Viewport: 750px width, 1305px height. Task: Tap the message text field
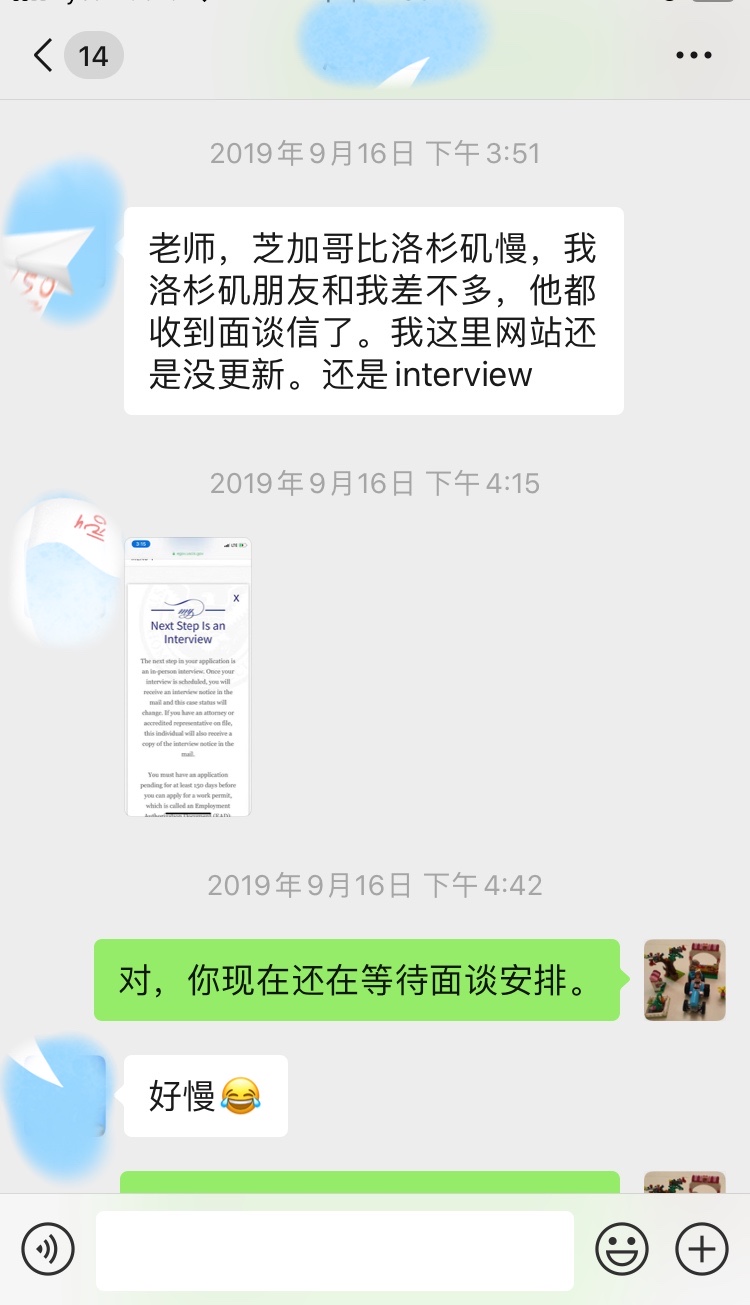coord(335,1250)
